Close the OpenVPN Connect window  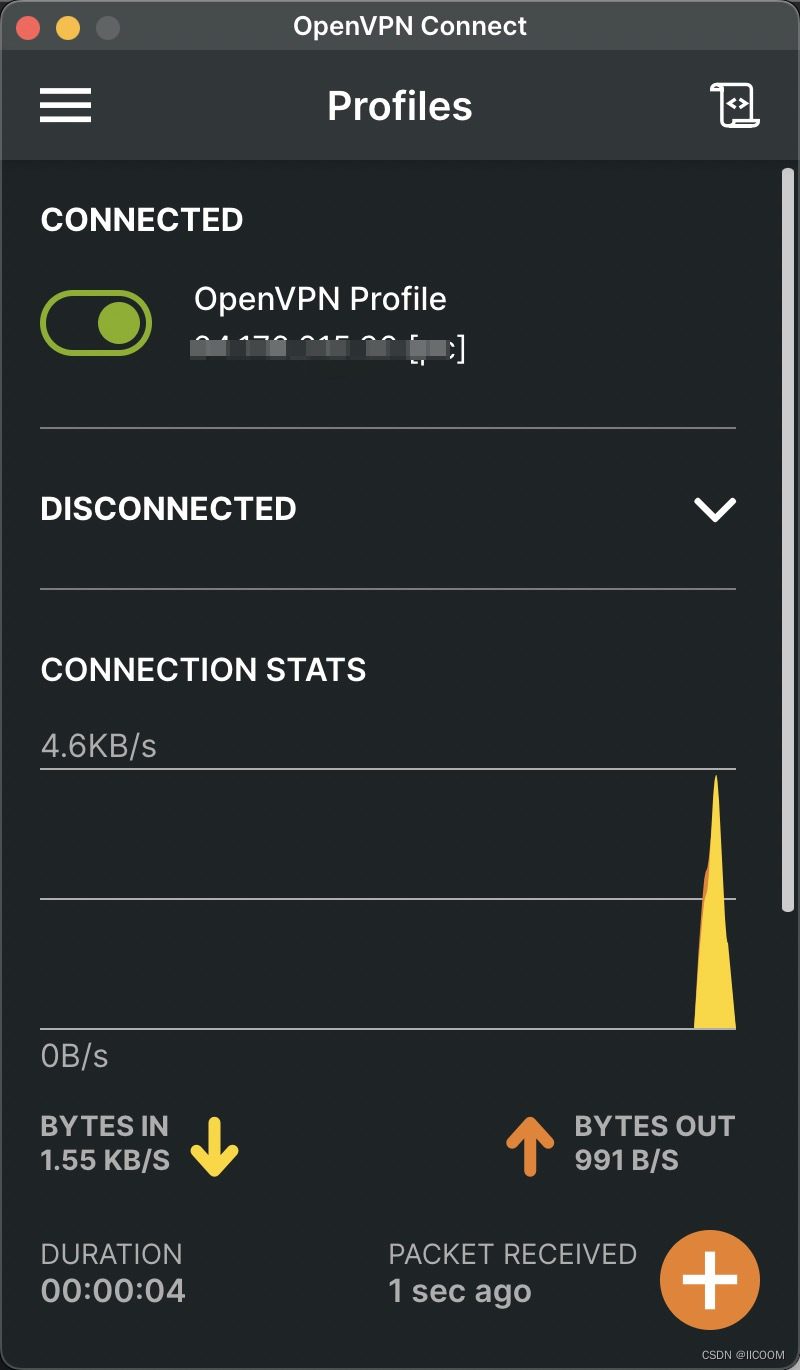28,27
